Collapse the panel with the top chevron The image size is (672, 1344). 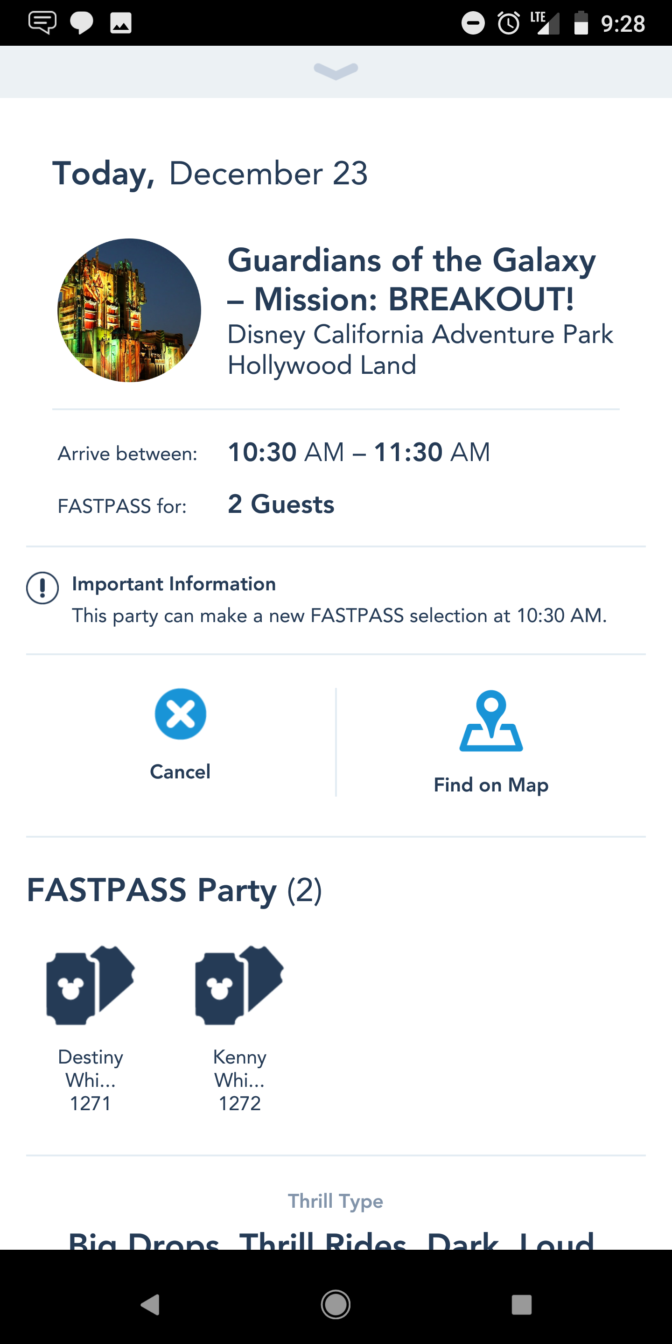coord(335,70)
